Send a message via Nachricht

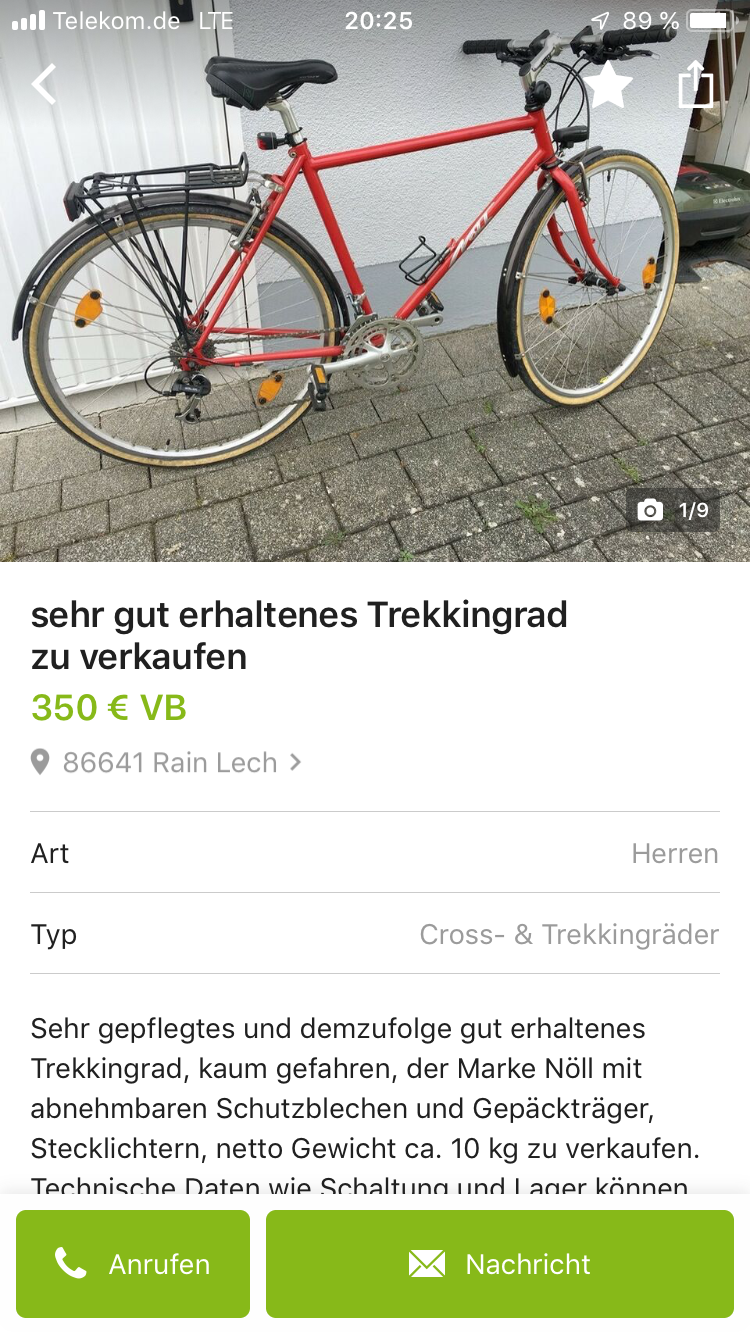pos(500,1264)
